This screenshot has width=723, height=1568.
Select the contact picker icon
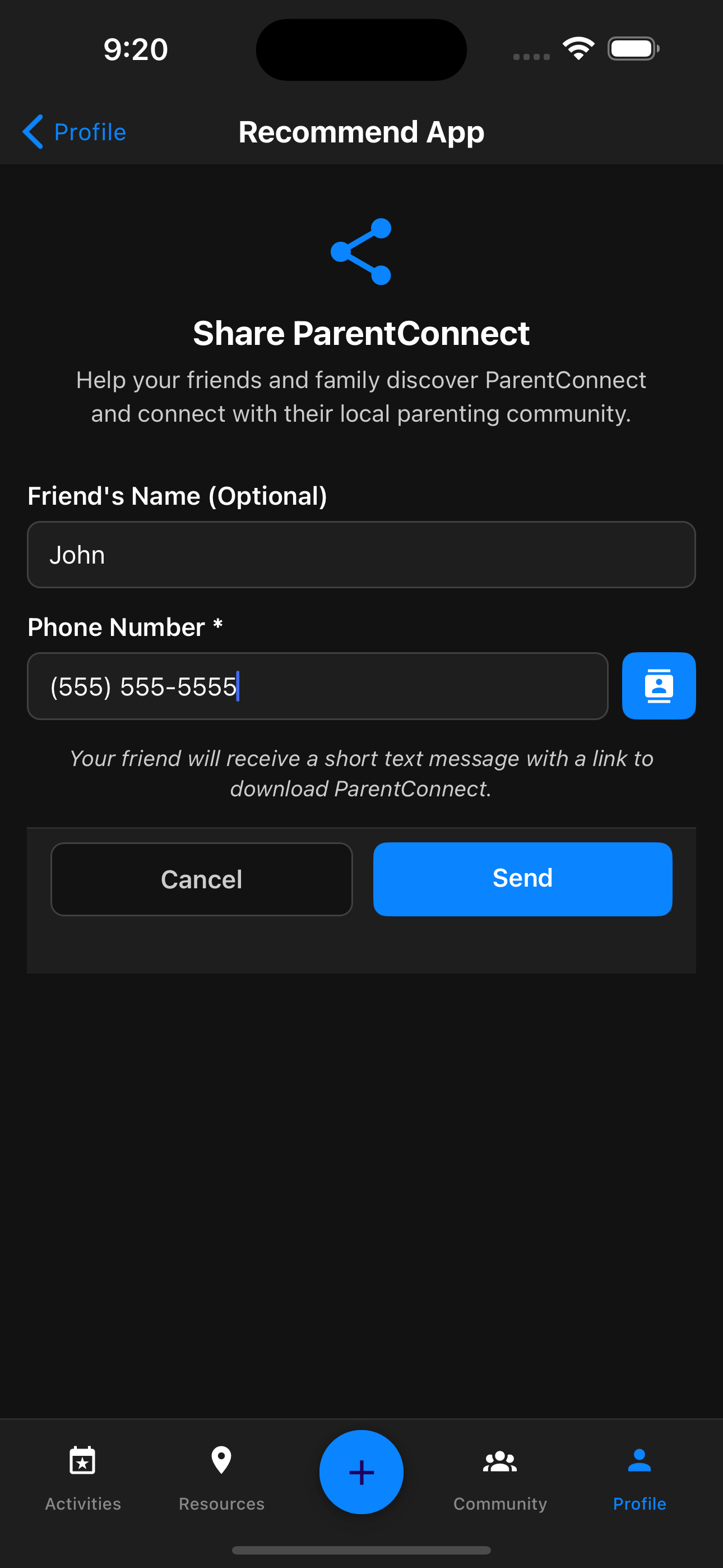pyautogui.click(x=659, y=685)
